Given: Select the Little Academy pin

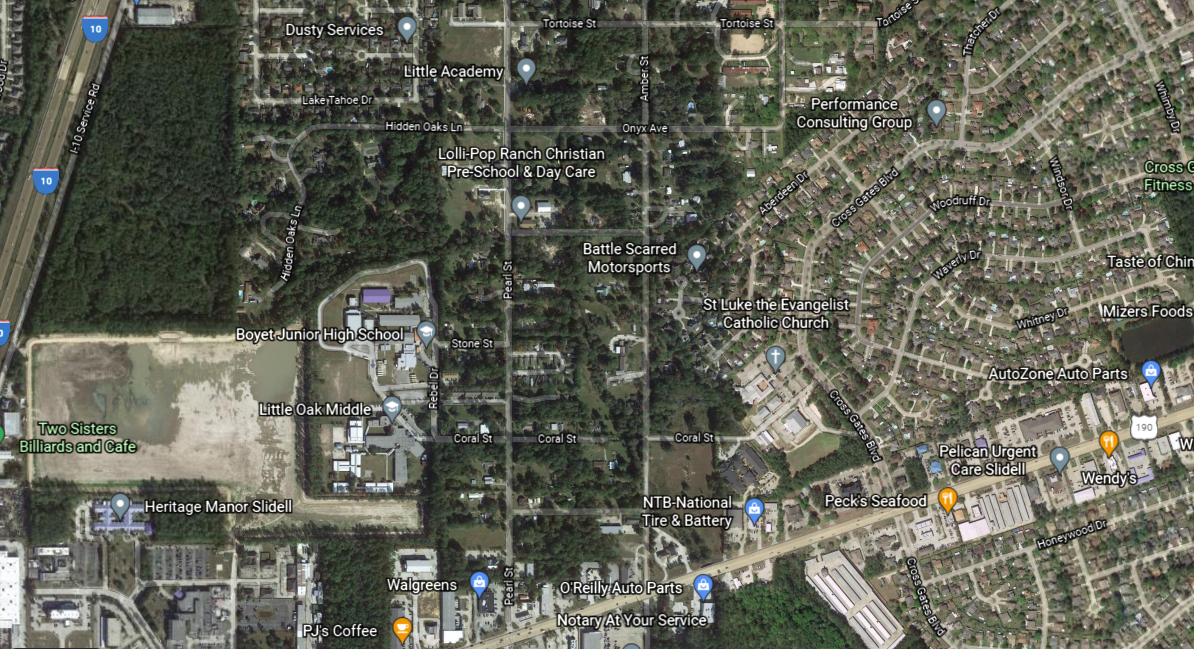Looking at the screenshot, I should 526,70.
